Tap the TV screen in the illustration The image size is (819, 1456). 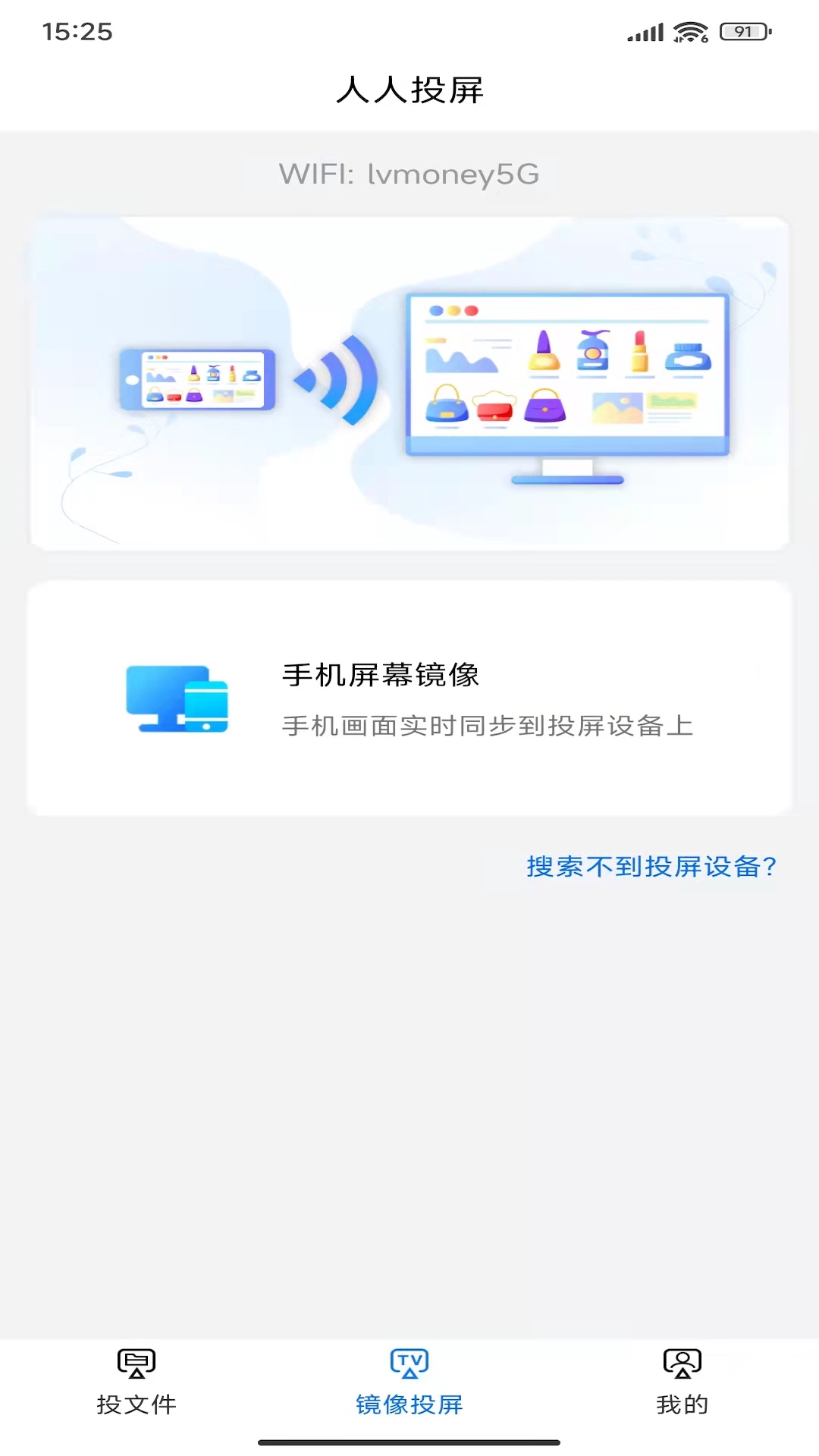pyautogui.click(x=567, y=372)
